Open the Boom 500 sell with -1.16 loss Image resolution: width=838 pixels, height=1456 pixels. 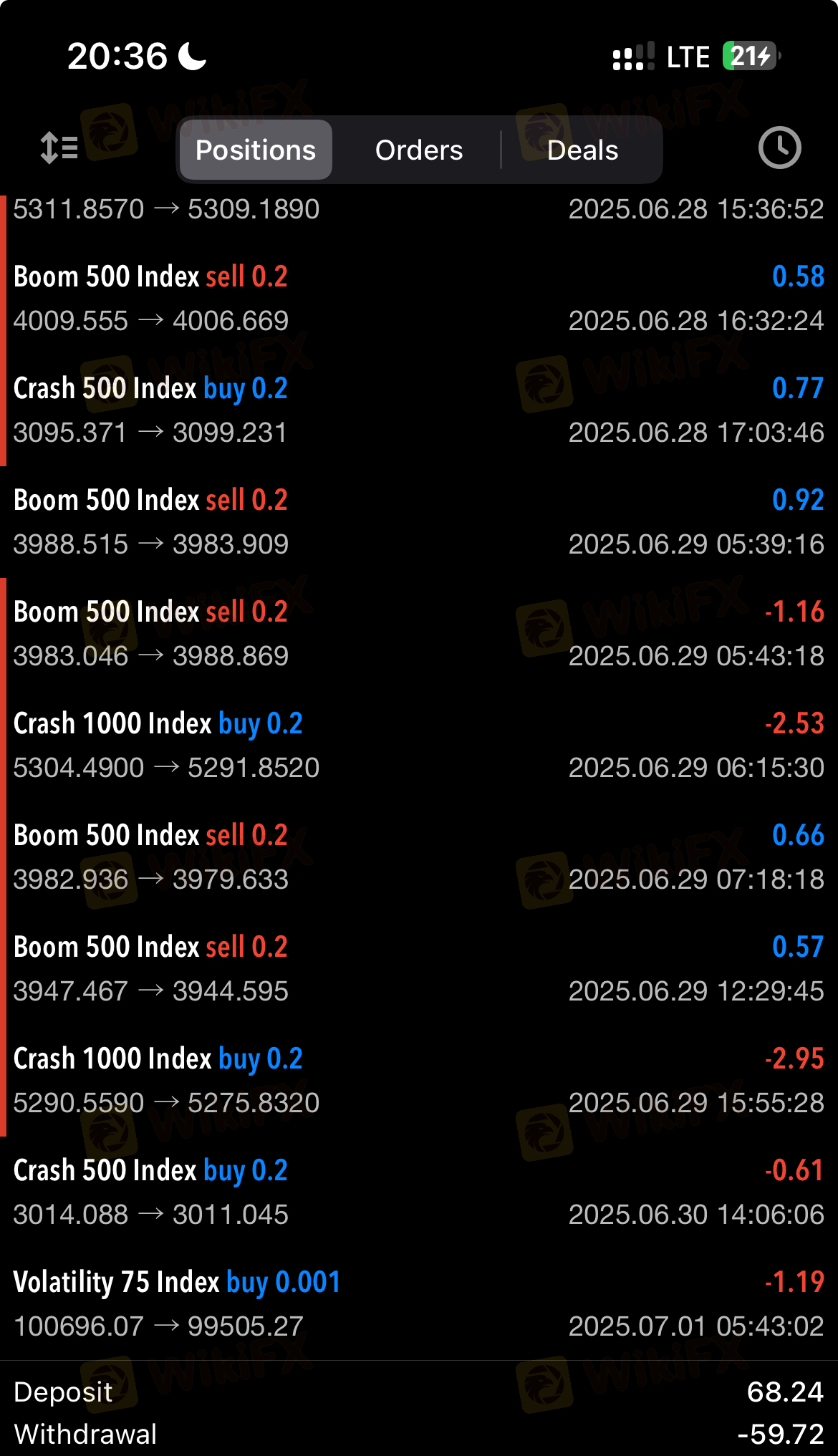tap(419, 634)
